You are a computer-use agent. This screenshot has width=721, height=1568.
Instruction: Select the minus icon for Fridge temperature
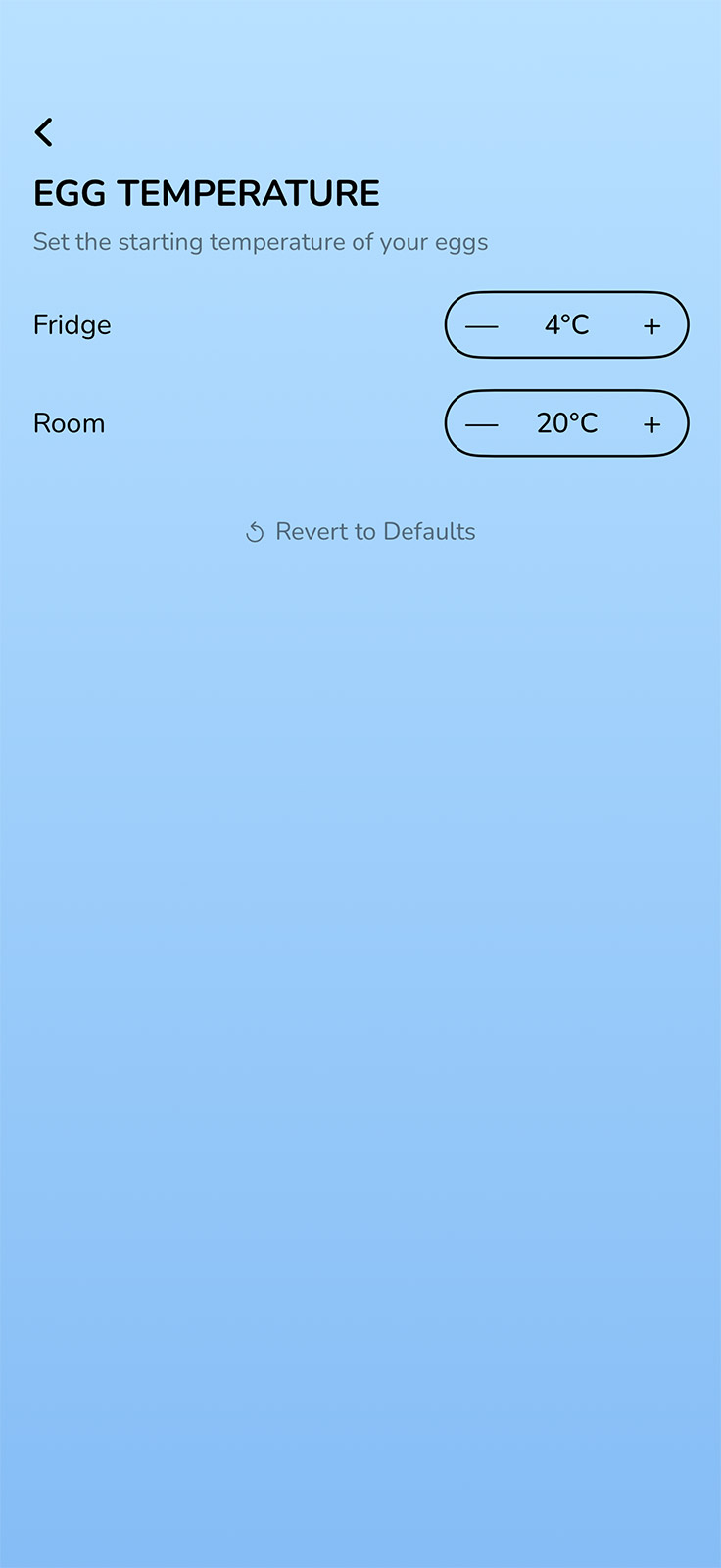482,324
